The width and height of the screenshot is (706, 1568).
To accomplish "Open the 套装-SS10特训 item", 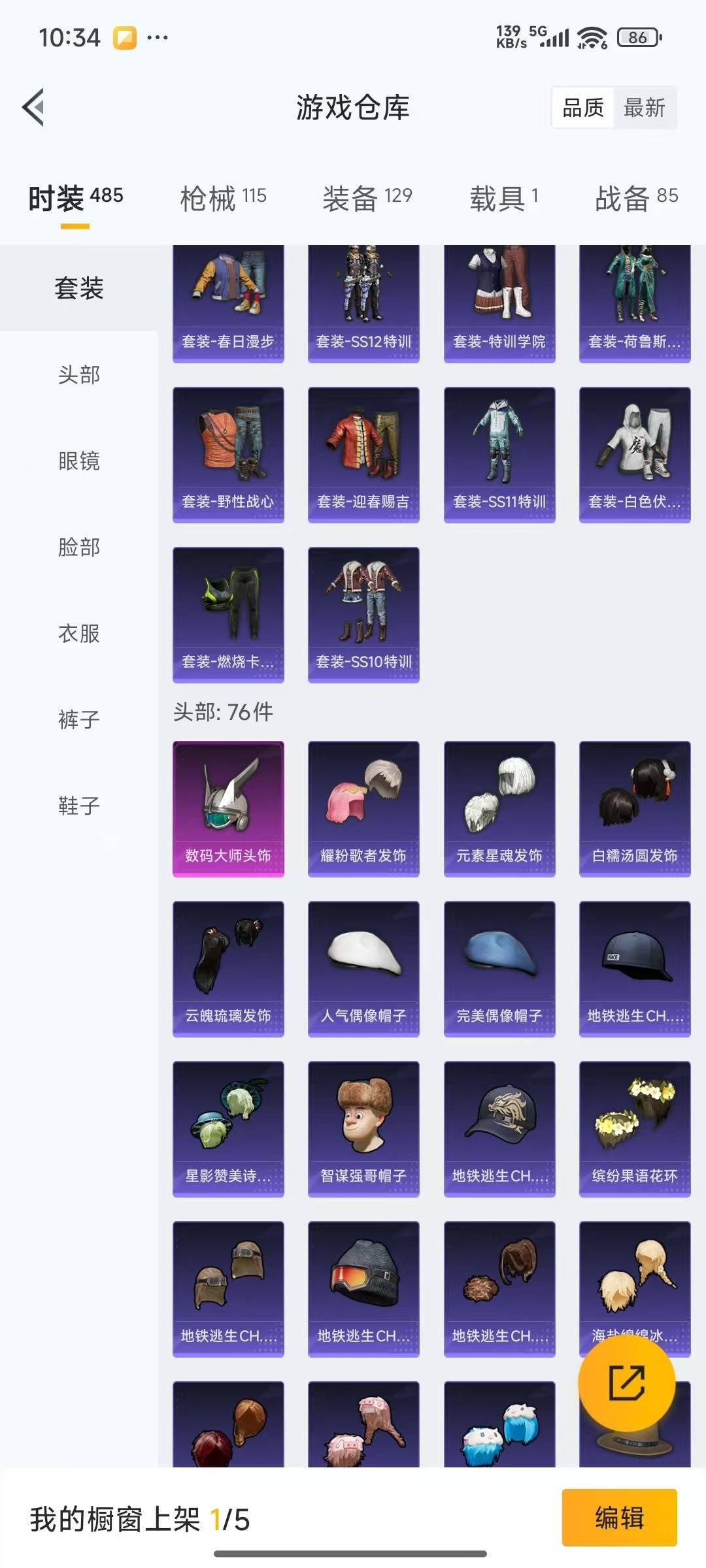I will coord(363,615).
